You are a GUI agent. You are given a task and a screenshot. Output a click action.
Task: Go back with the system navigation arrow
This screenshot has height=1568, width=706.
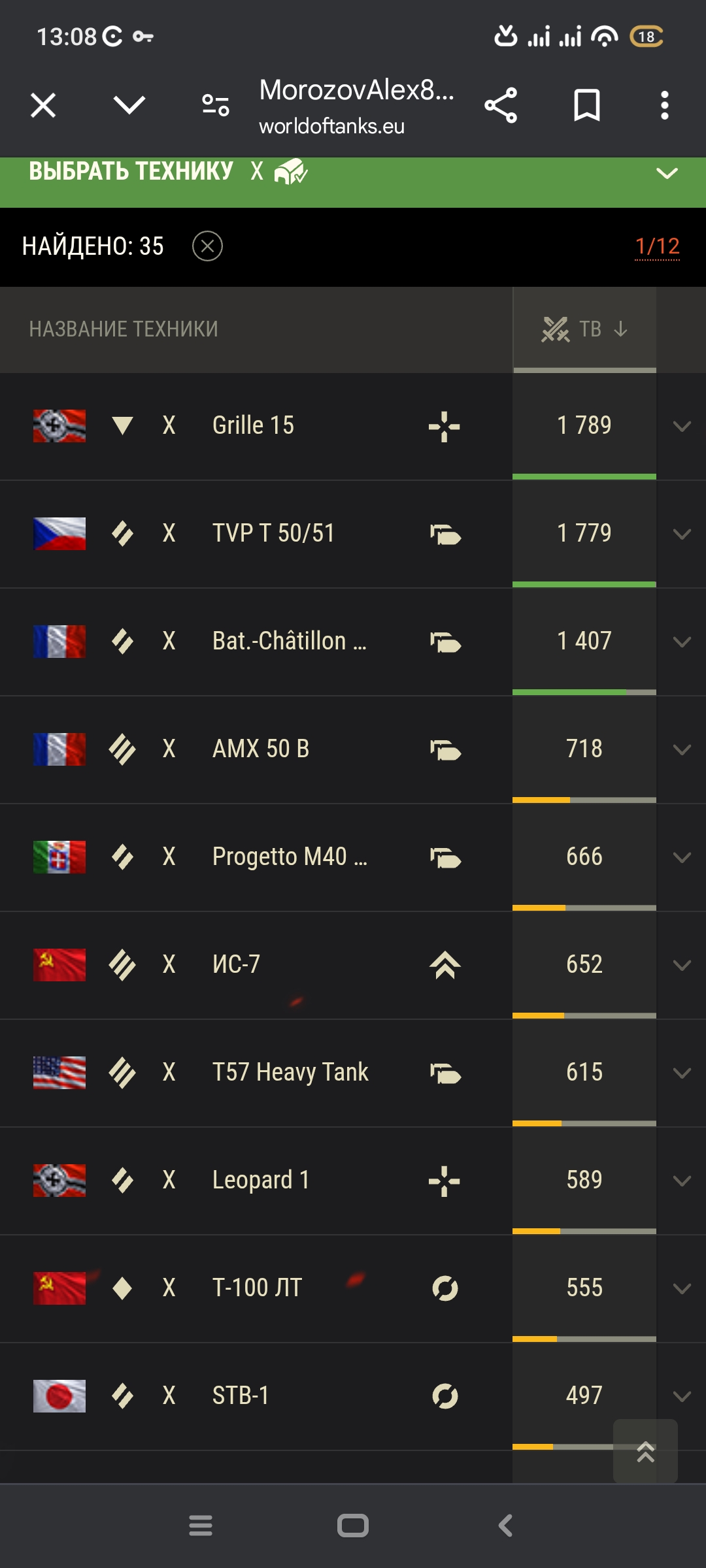[x=505, y=1526]
